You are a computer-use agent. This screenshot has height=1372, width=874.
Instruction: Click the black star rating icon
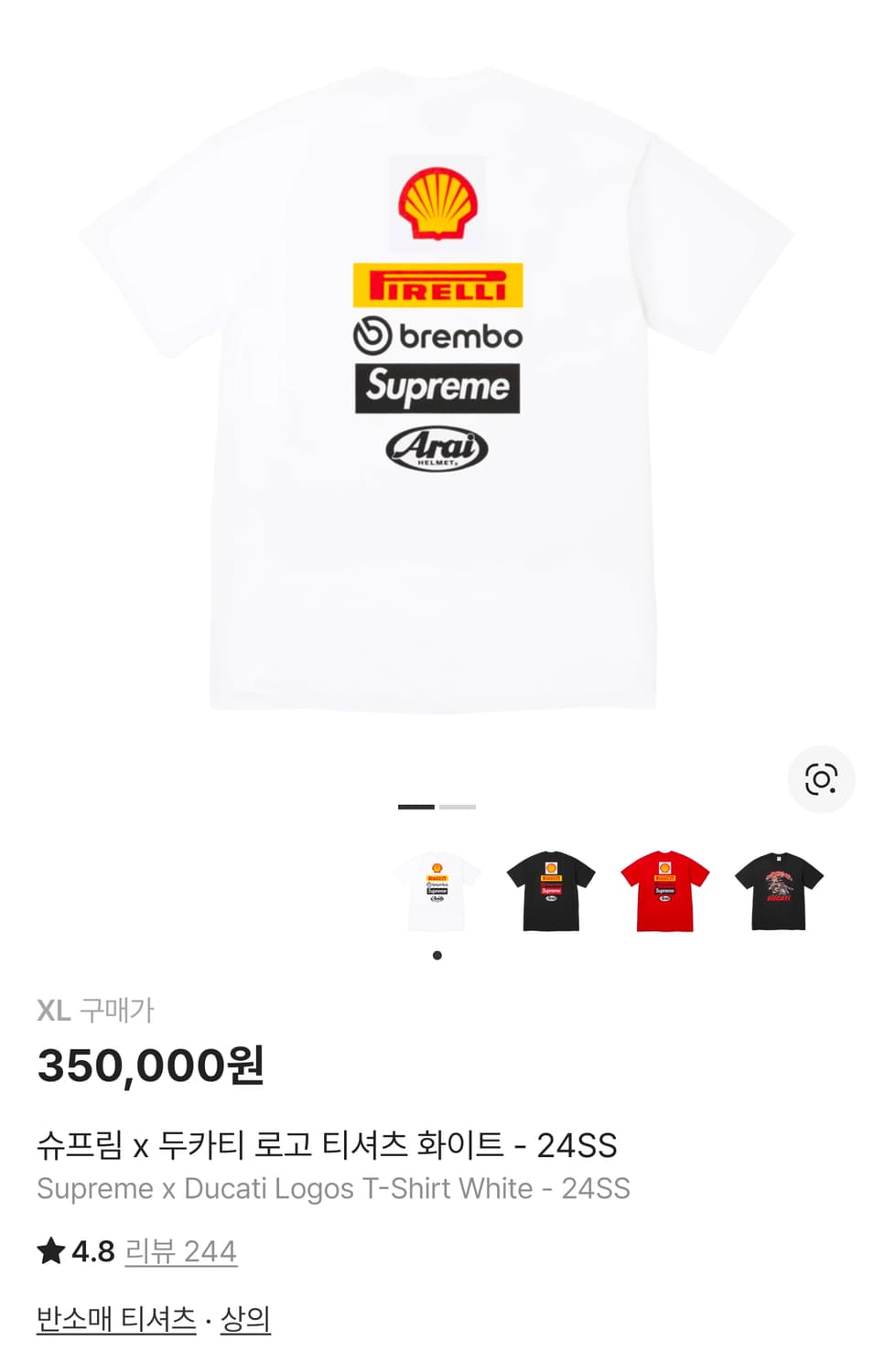point(49,1249)
